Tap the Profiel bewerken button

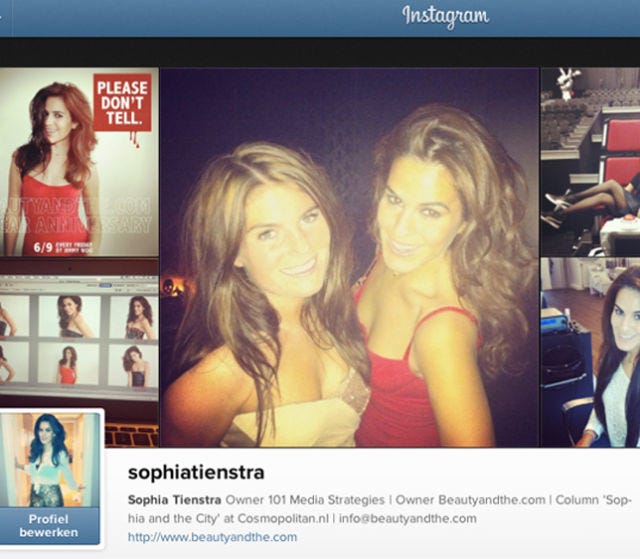[50, 525]
